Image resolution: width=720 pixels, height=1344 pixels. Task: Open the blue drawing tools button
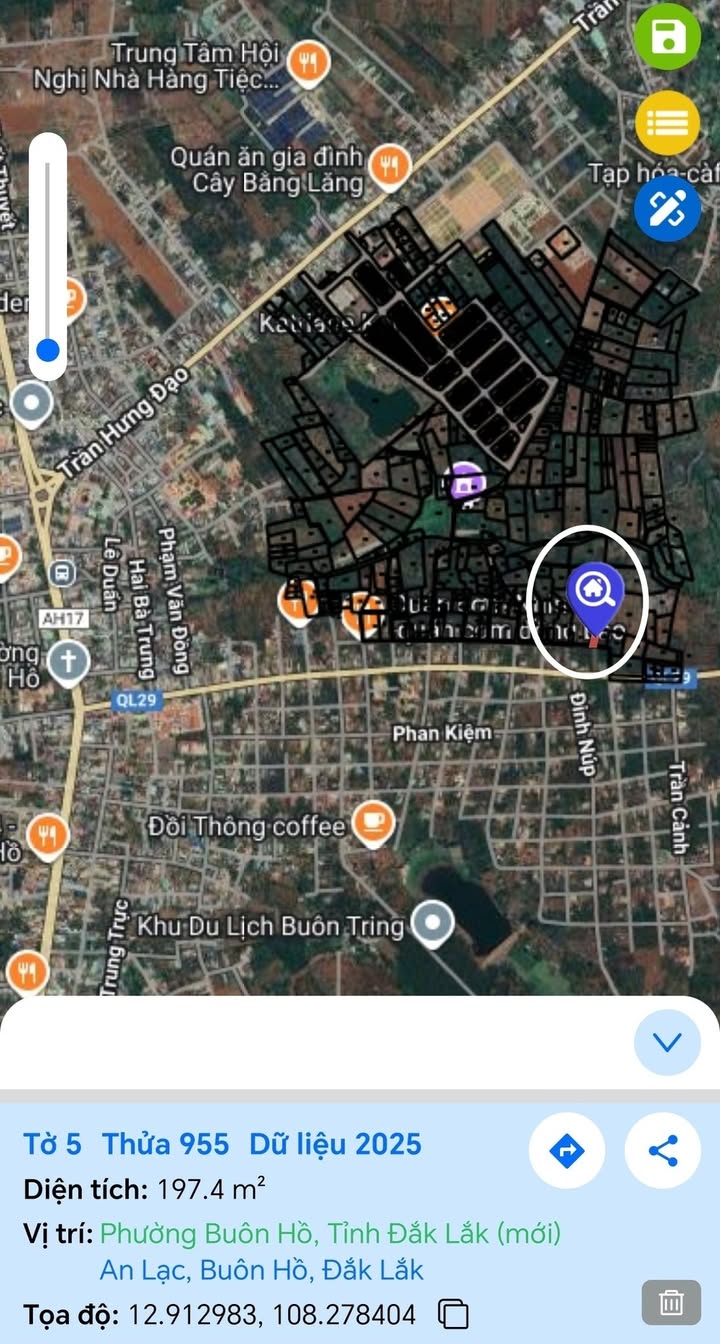tap(667, 208)
